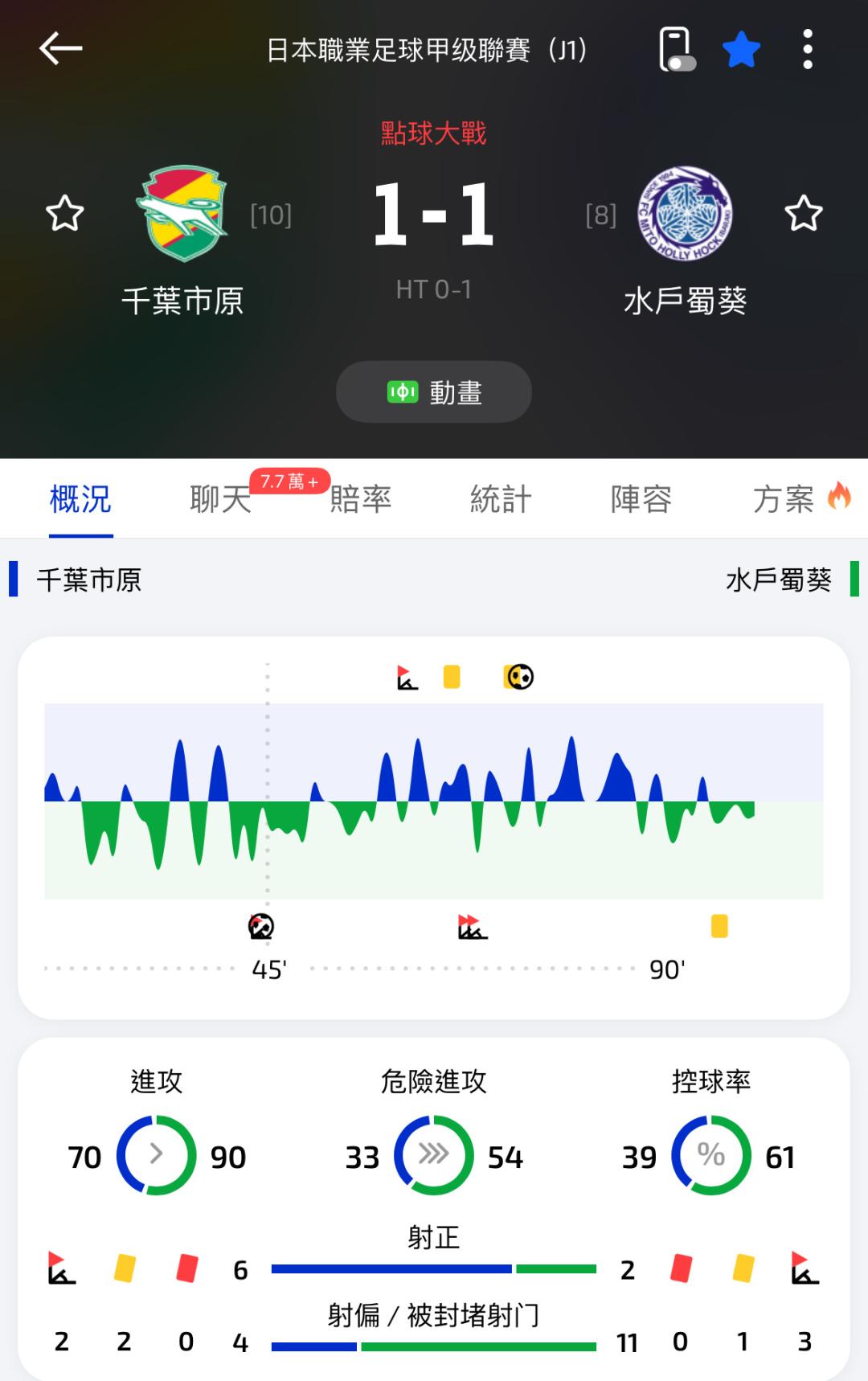Viewport: 868px width, 1381px height.
Task: Open 水戶蜀葵 team logo
Action: 685,214
